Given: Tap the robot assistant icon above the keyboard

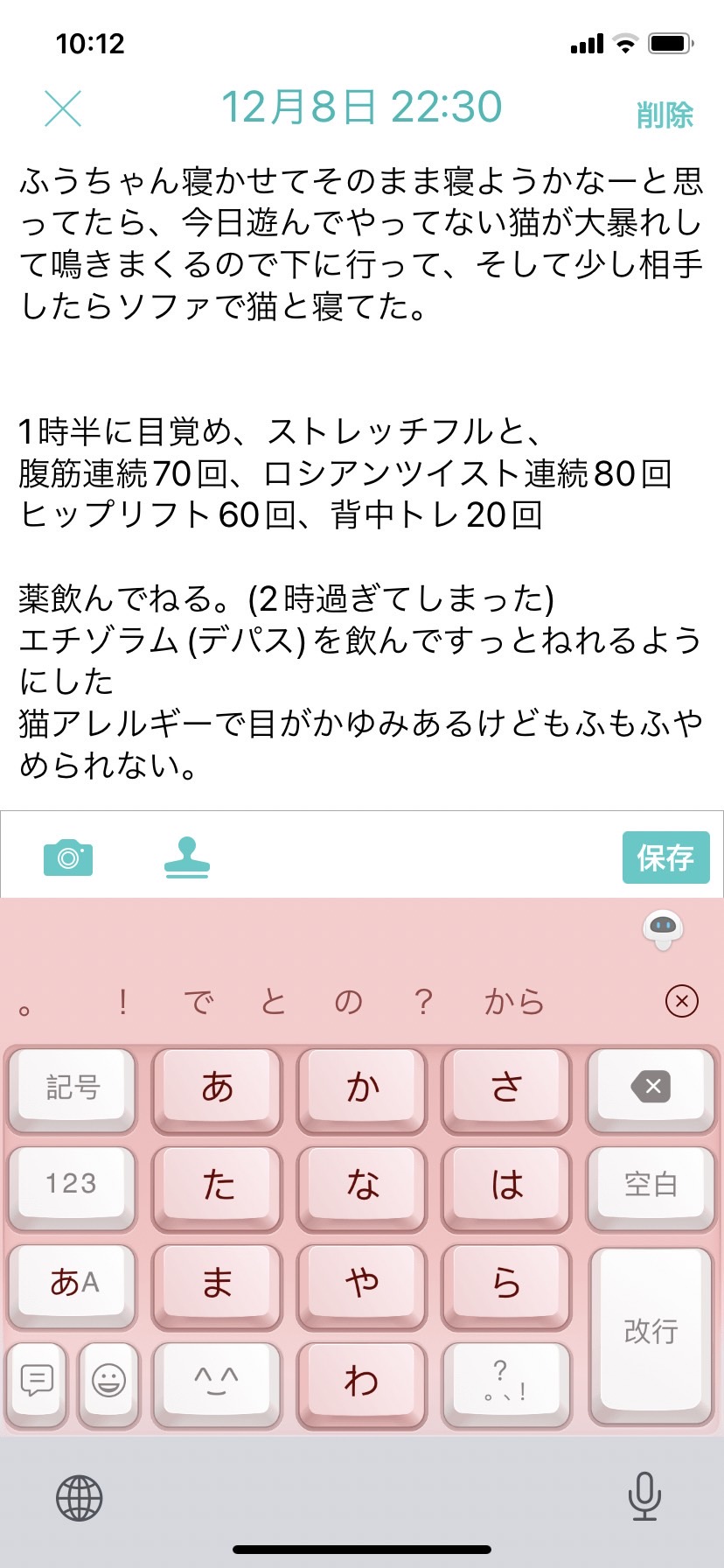Looking at the screenshot, I should pyautogui.click(x=663, y=930).
